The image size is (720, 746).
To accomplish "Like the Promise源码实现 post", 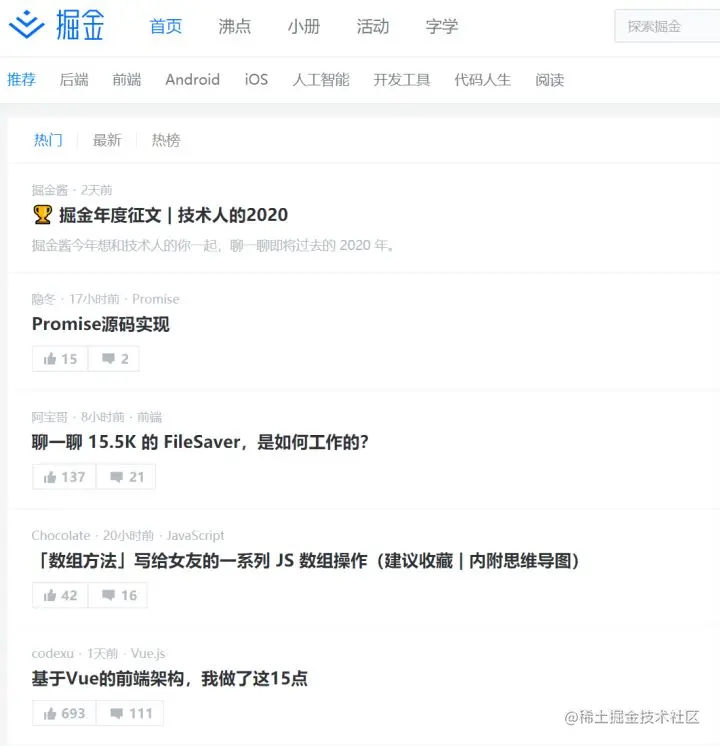I will click(61, 359).
